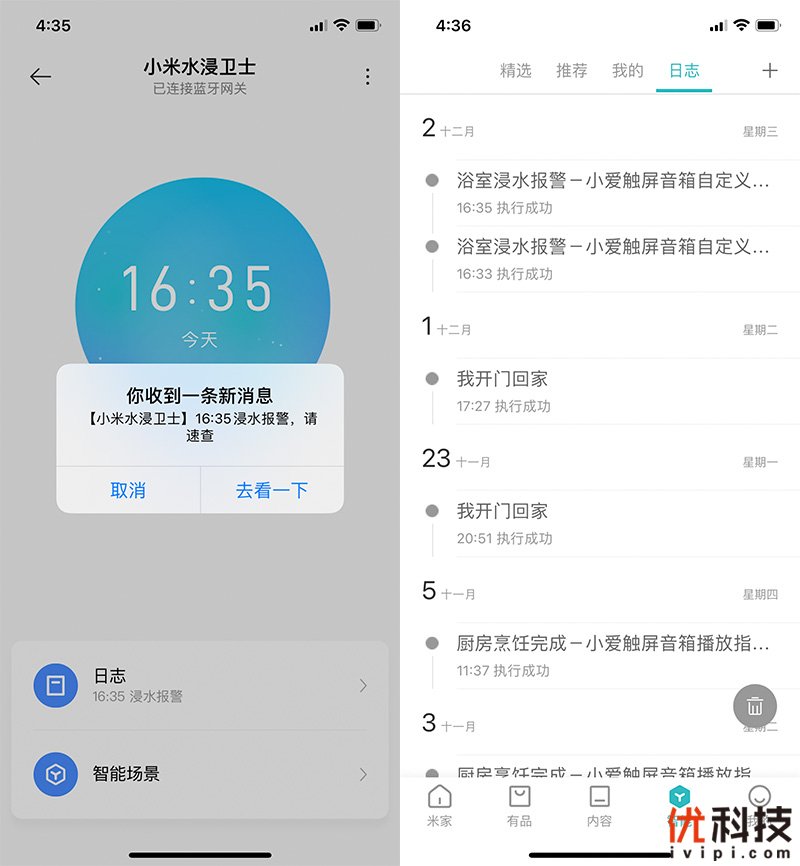Open the 20:51 我开门回家 log entry

[613, 522]
